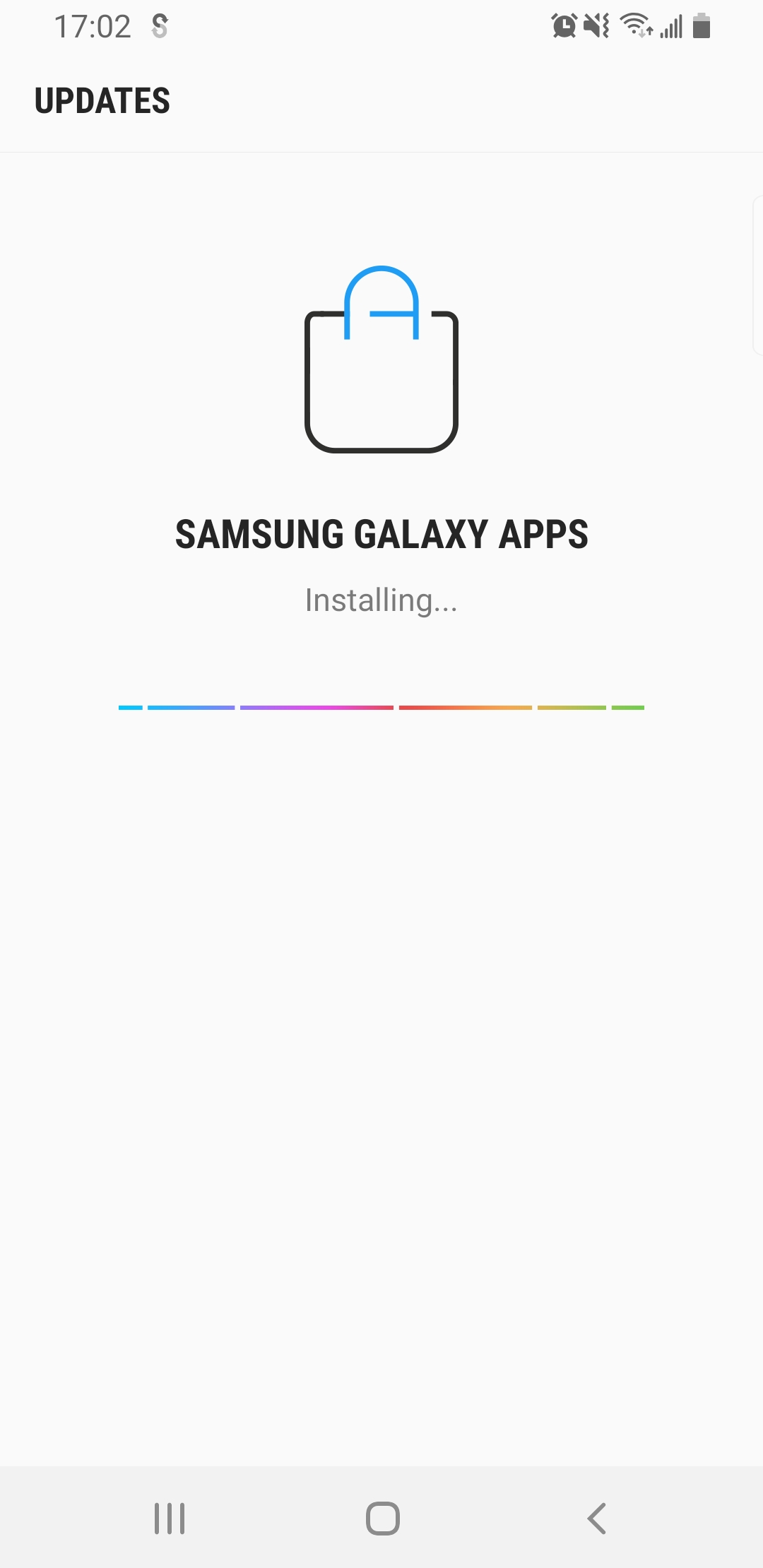763x1568 pixels.
Task: Go to the home screen
Action: (382, 1518)
